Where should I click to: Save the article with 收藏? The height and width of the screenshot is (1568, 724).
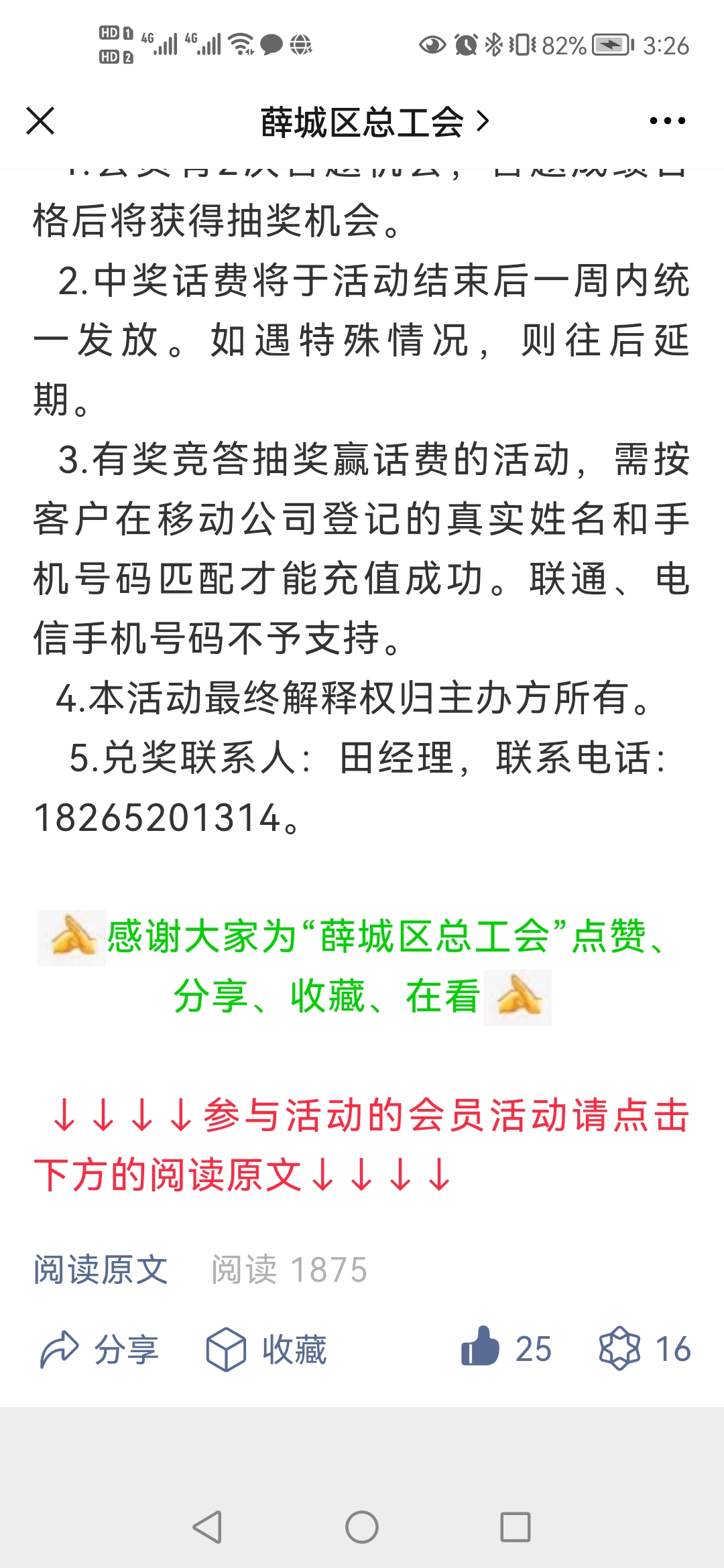pyautogui.click(x=266, y=1349)
